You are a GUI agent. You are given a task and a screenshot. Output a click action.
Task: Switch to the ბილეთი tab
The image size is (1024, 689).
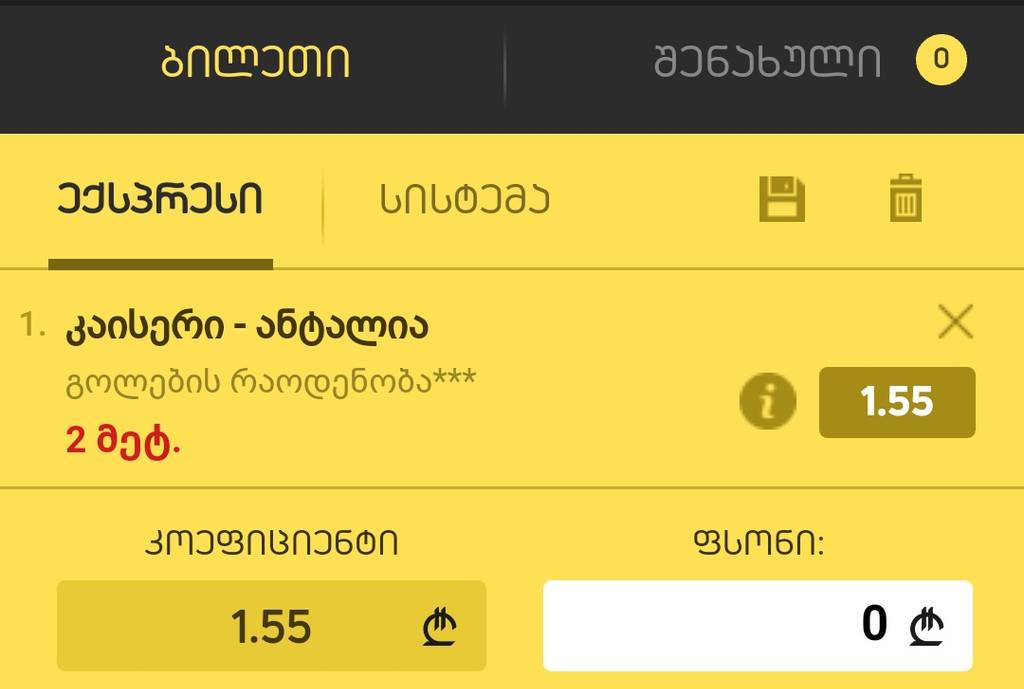click(x=255, y=62)
